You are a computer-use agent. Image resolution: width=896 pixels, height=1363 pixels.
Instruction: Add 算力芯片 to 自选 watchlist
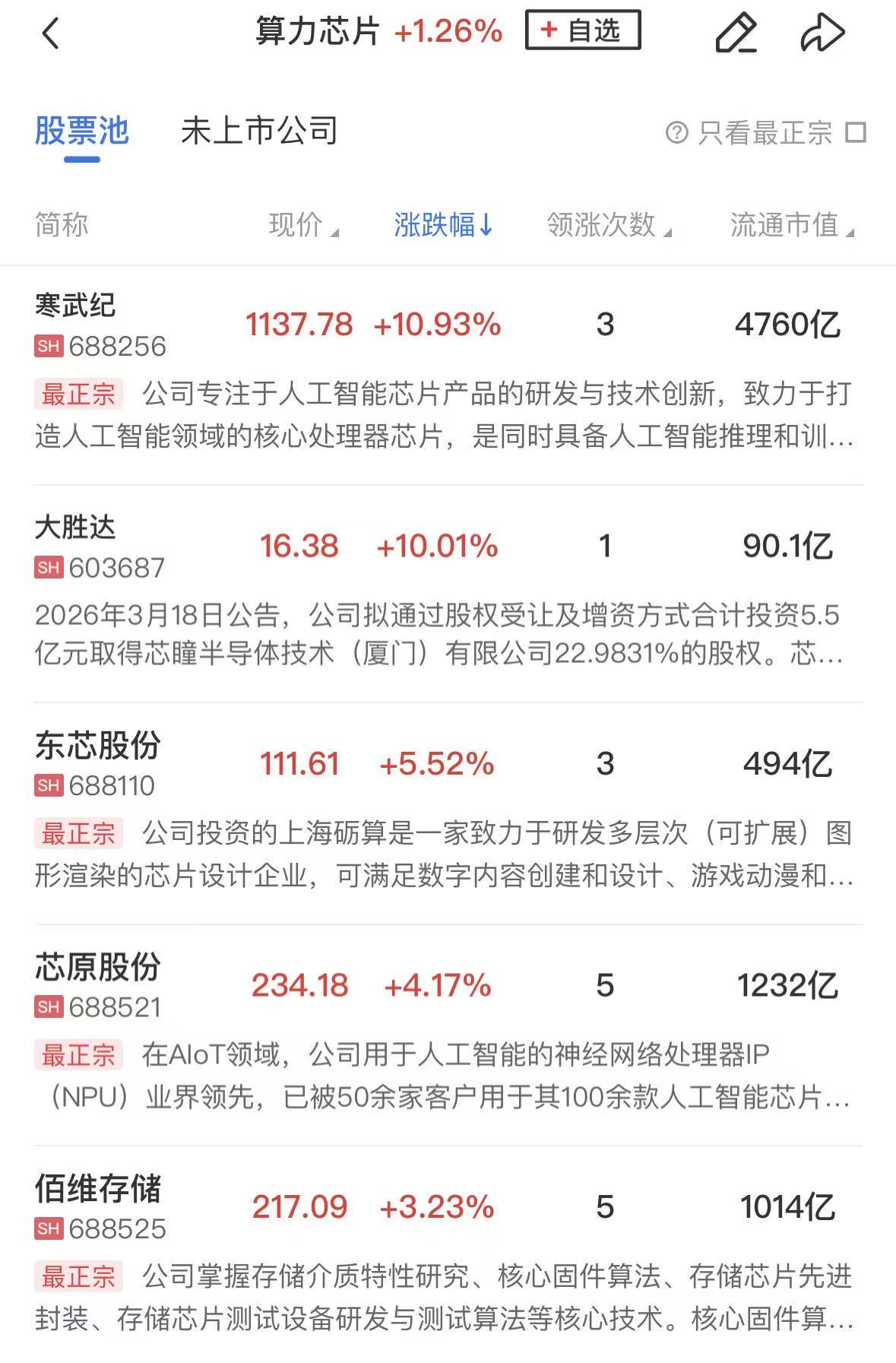582,30
